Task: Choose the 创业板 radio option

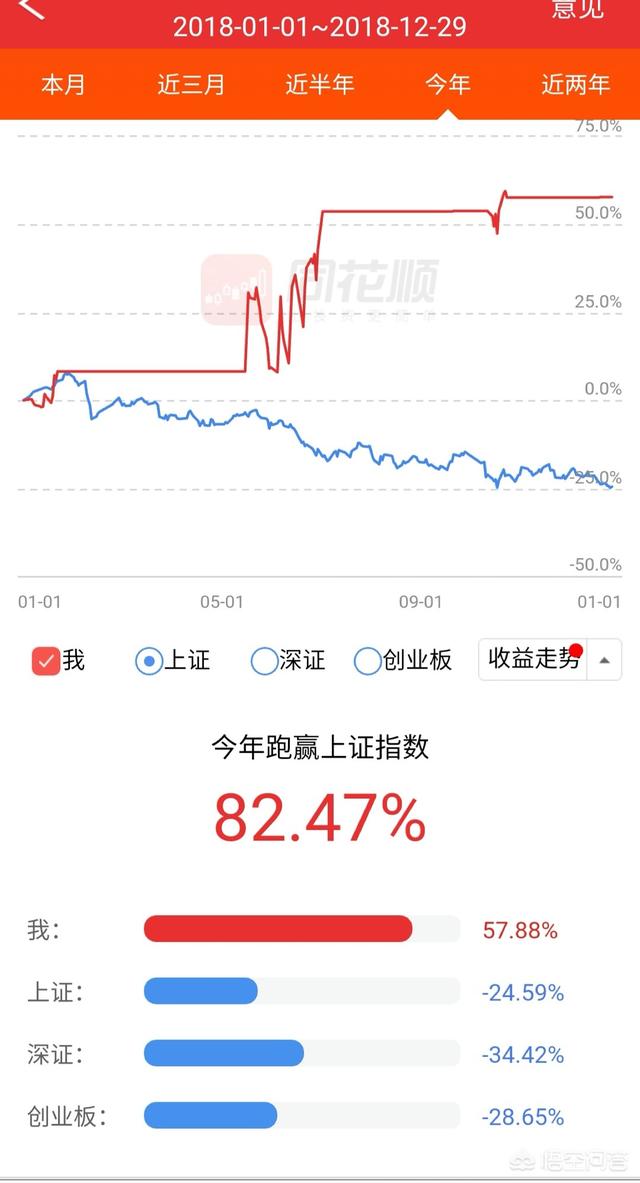Action: click(368, 661)
